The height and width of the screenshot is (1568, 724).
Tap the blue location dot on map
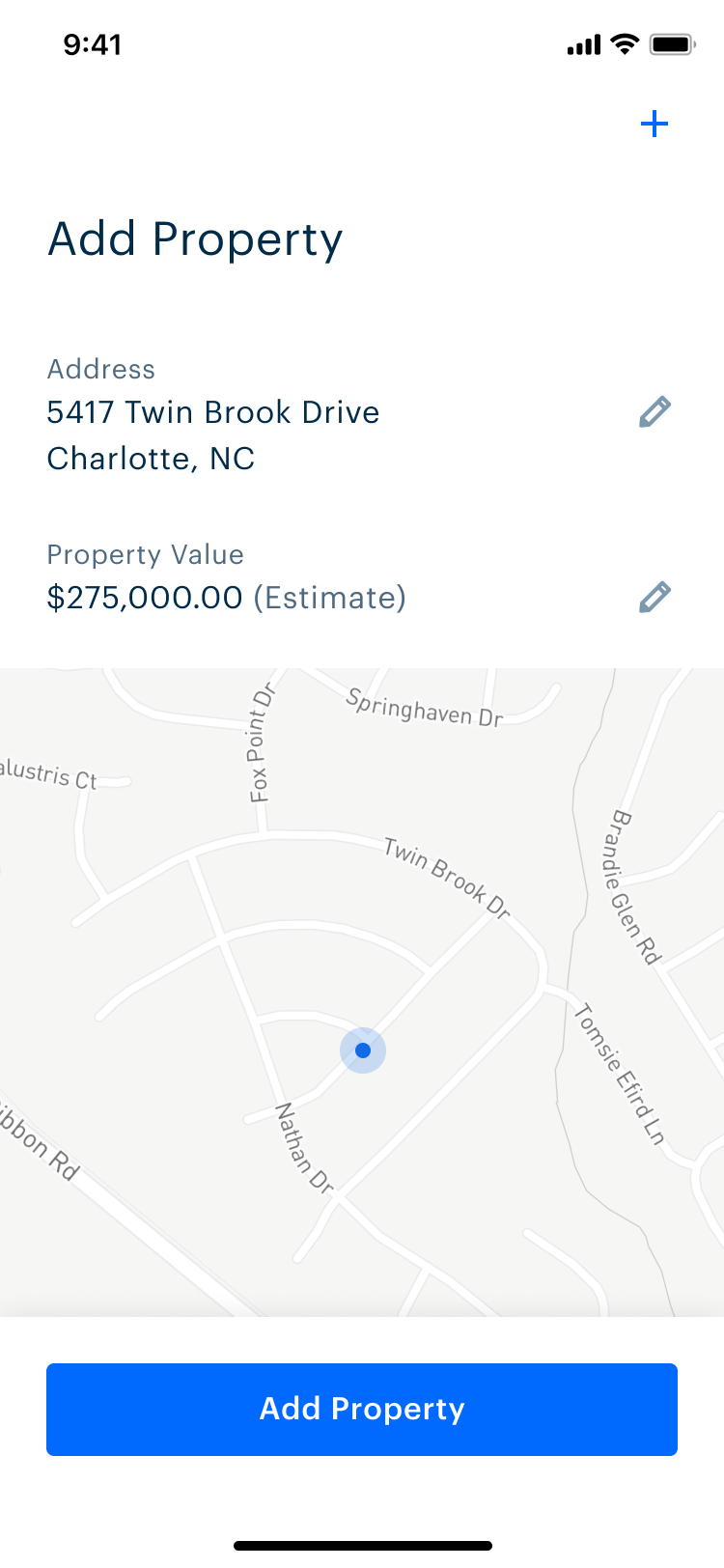(363, 1050)
